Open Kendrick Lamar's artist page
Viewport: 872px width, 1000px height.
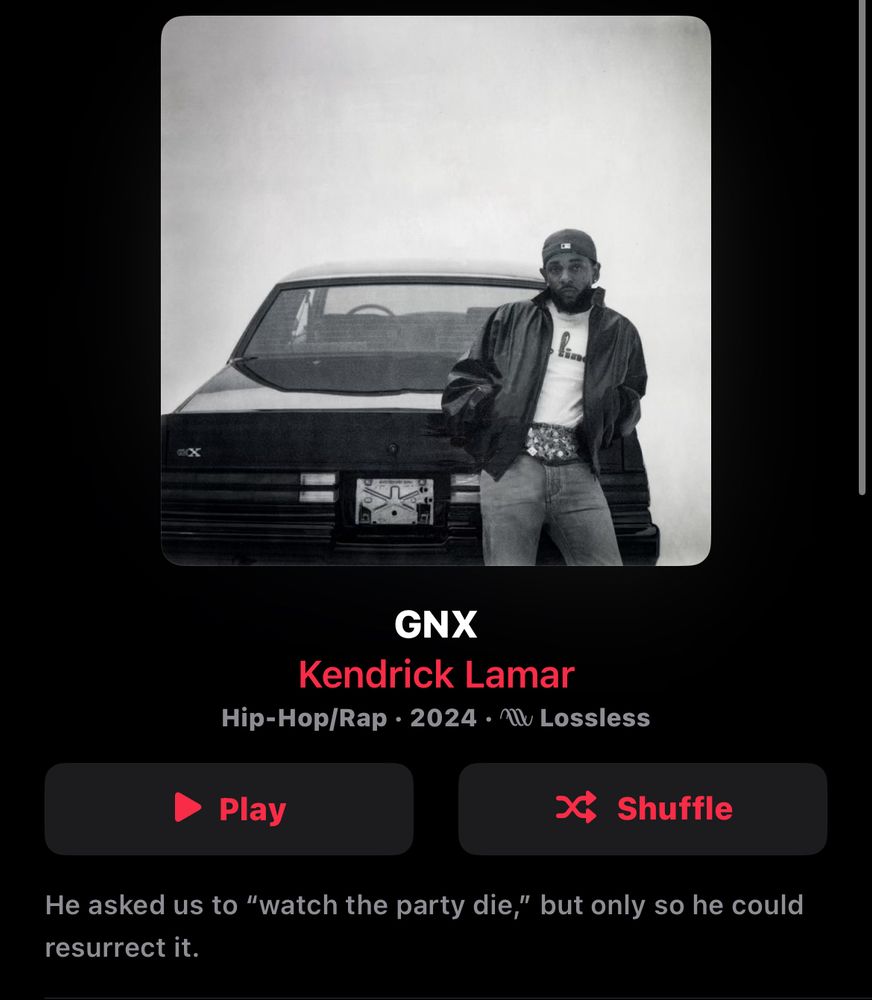pyautogui.click(x=436, y=674)
